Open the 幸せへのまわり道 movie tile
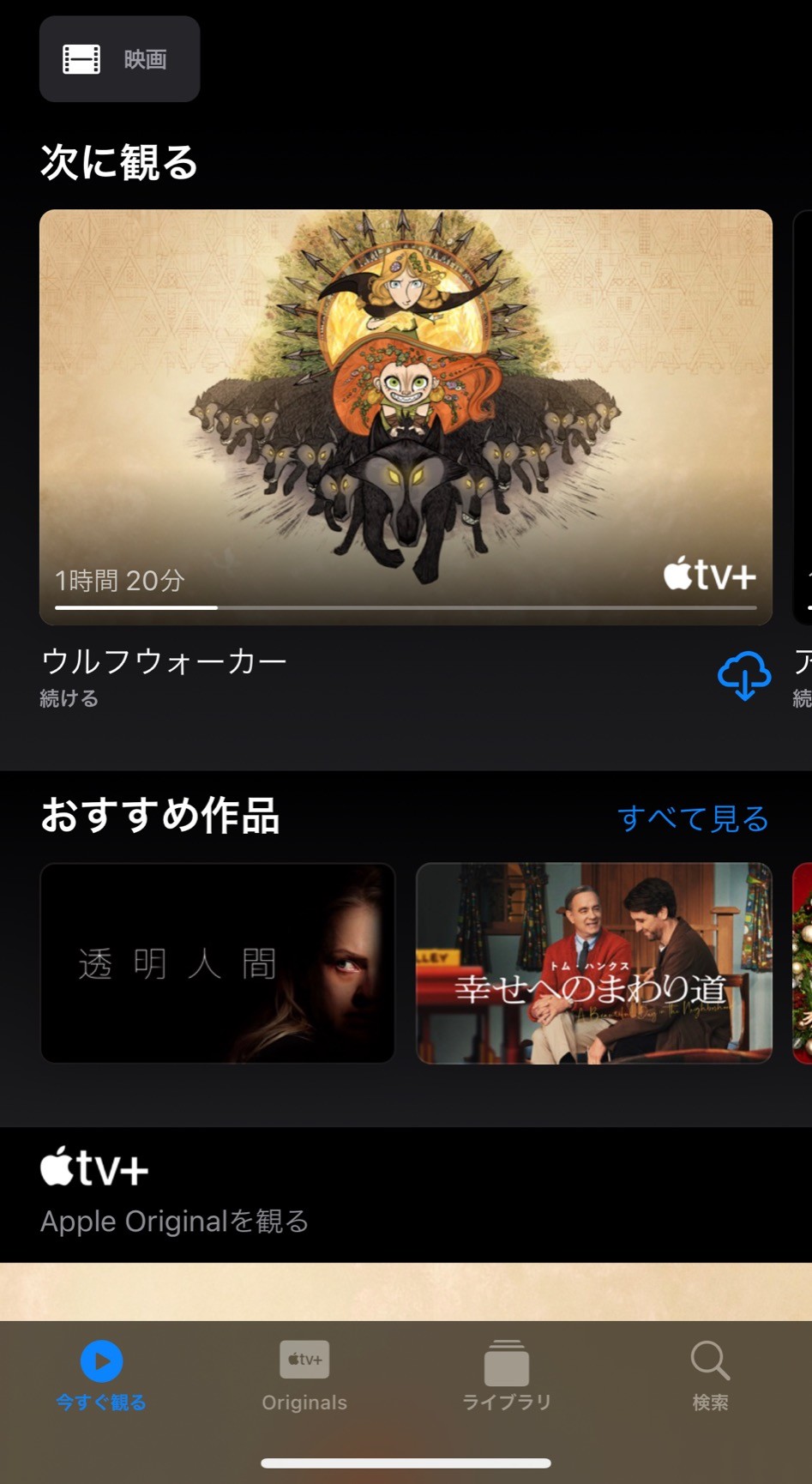This screenshot has height=1484, width=812. click(x=594, y=963)
